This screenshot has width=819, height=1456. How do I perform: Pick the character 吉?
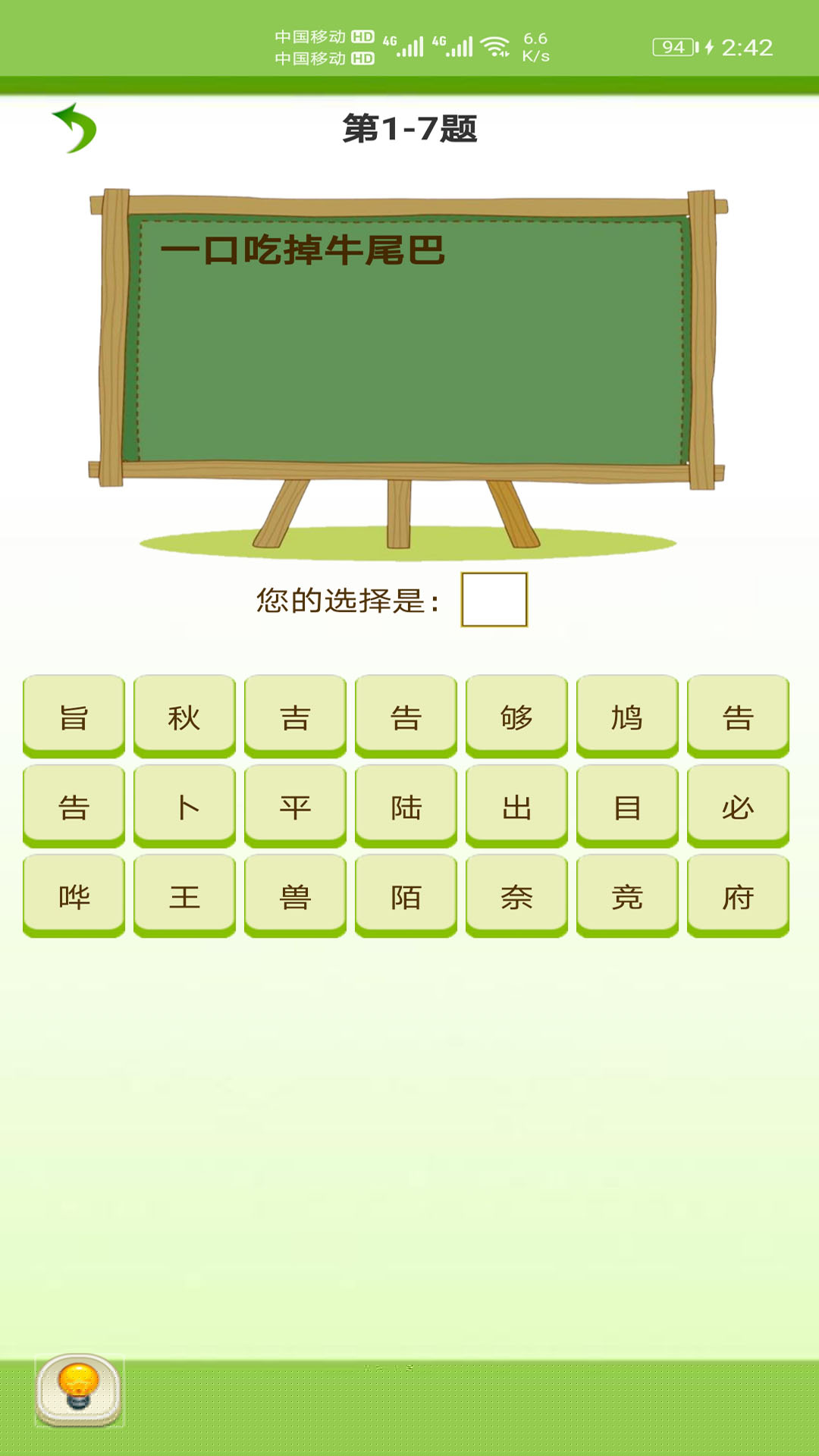coord(295,716)
